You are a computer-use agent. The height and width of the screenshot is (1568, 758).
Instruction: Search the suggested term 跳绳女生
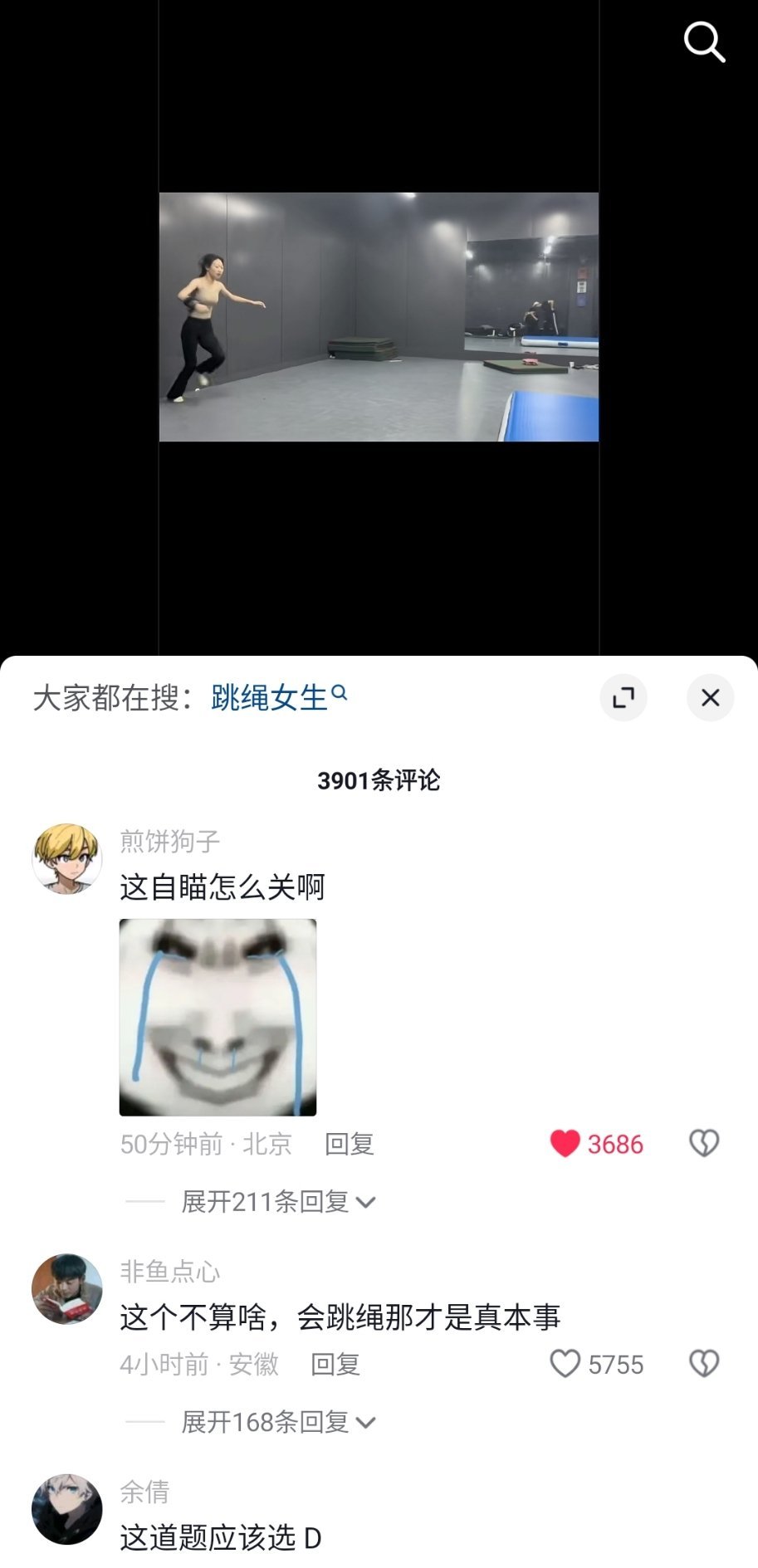(x=278, y=697)
